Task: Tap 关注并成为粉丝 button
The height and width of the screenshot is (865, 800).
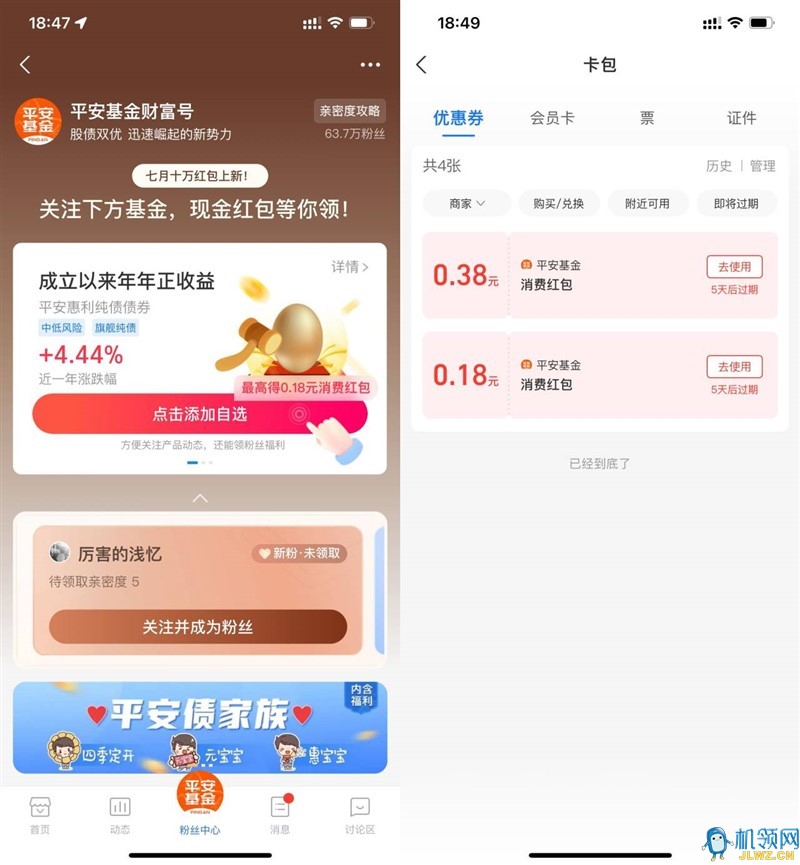Action: 197,627
